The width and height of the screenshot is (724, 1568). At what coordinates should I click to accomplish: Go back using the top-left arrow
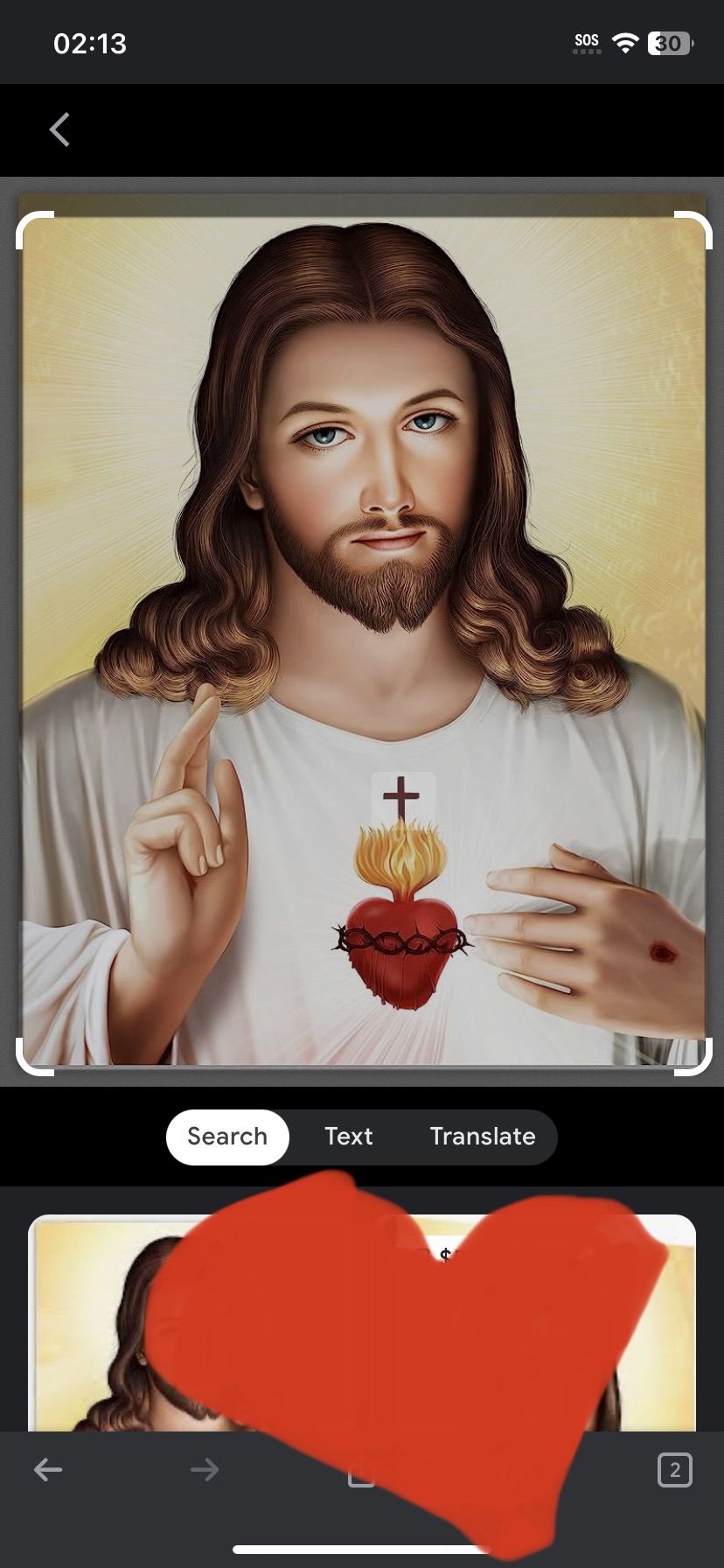59,129
